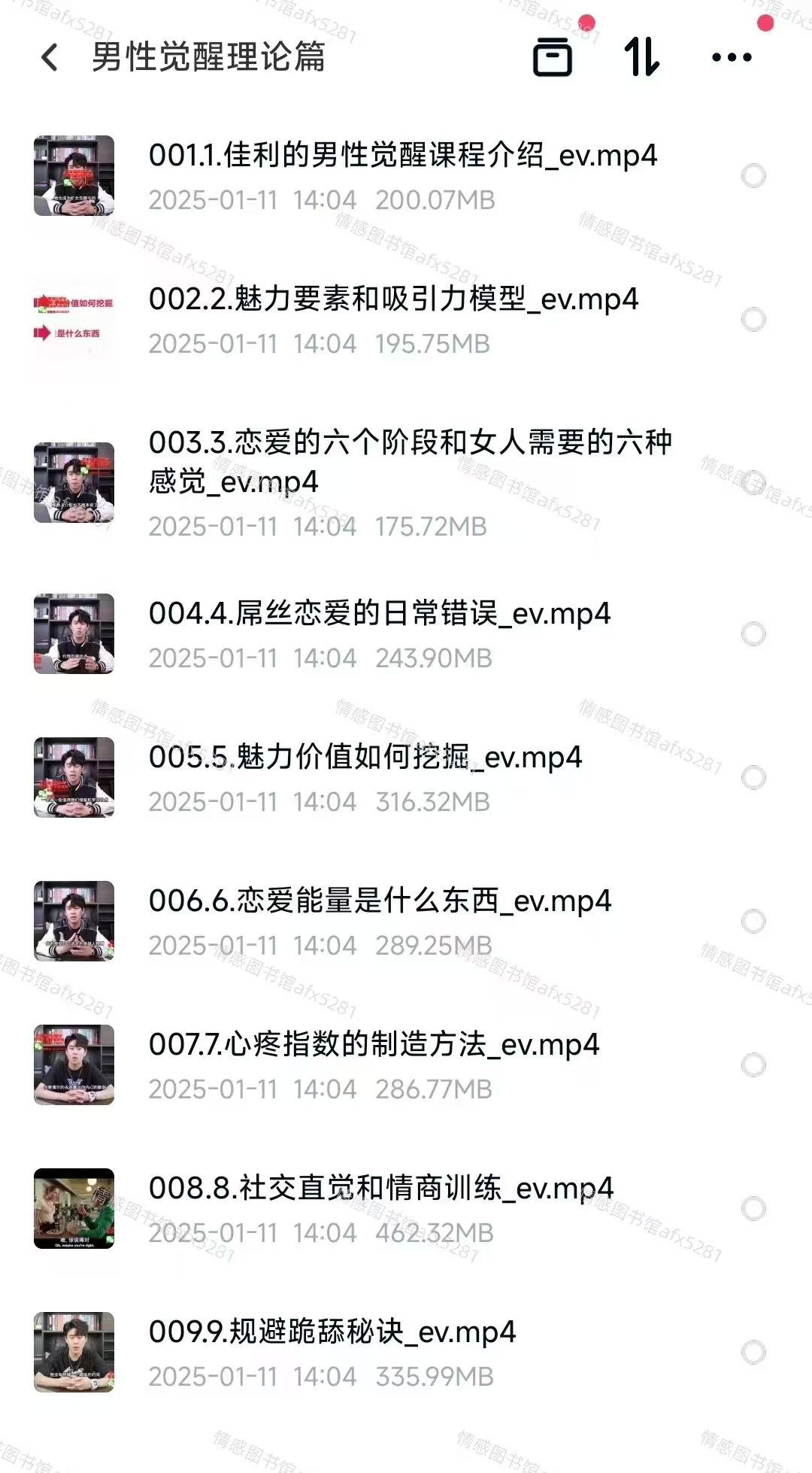Select the 004.4 file checkbox
The height and width of the screenshot is (1473, 812).
[x=753, y=634]
